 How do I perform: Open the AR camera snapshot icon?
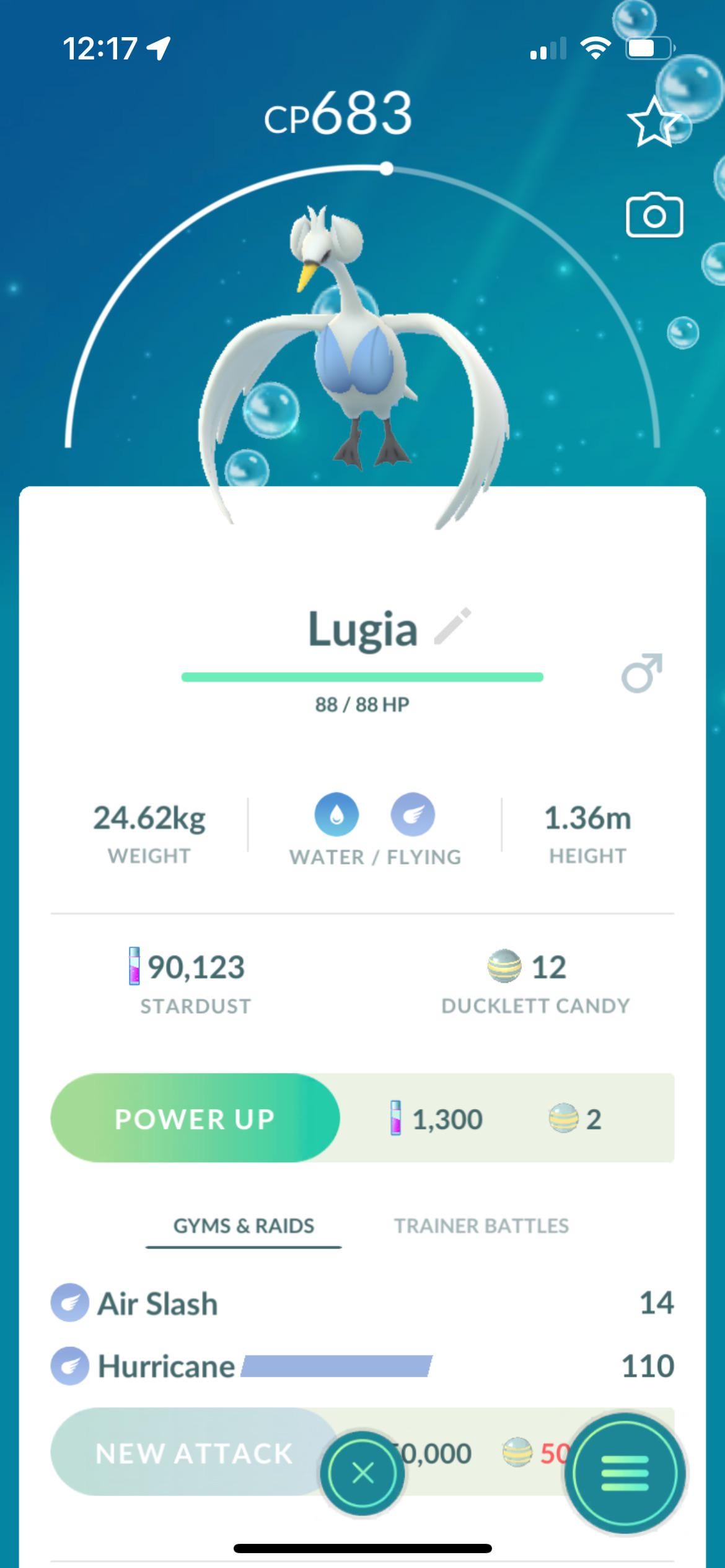click(654, 216)
